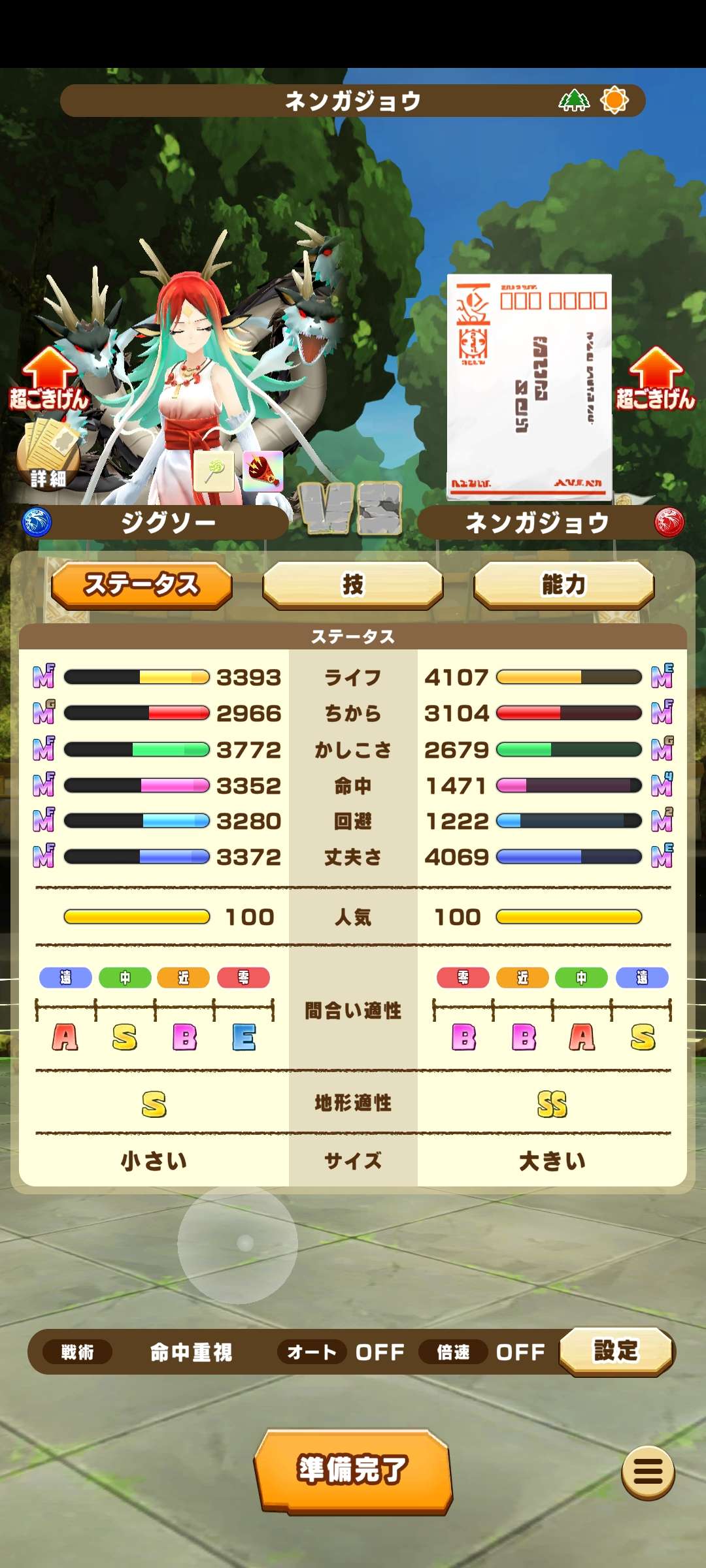Tap the 準備完了 ready button
Viewport: 706px width, 1568px height.
pos(353,1470)
